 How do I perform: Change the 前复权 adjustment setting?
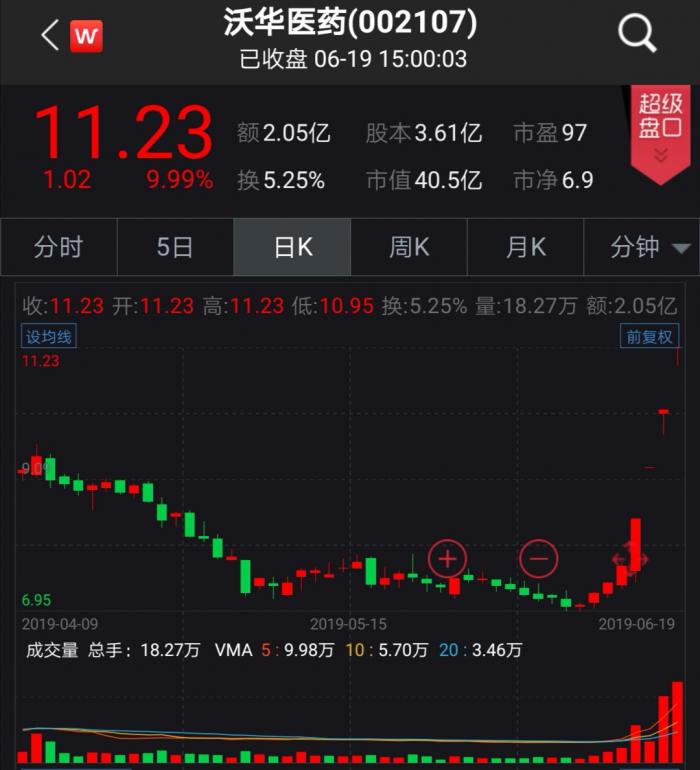coord(649,336)
